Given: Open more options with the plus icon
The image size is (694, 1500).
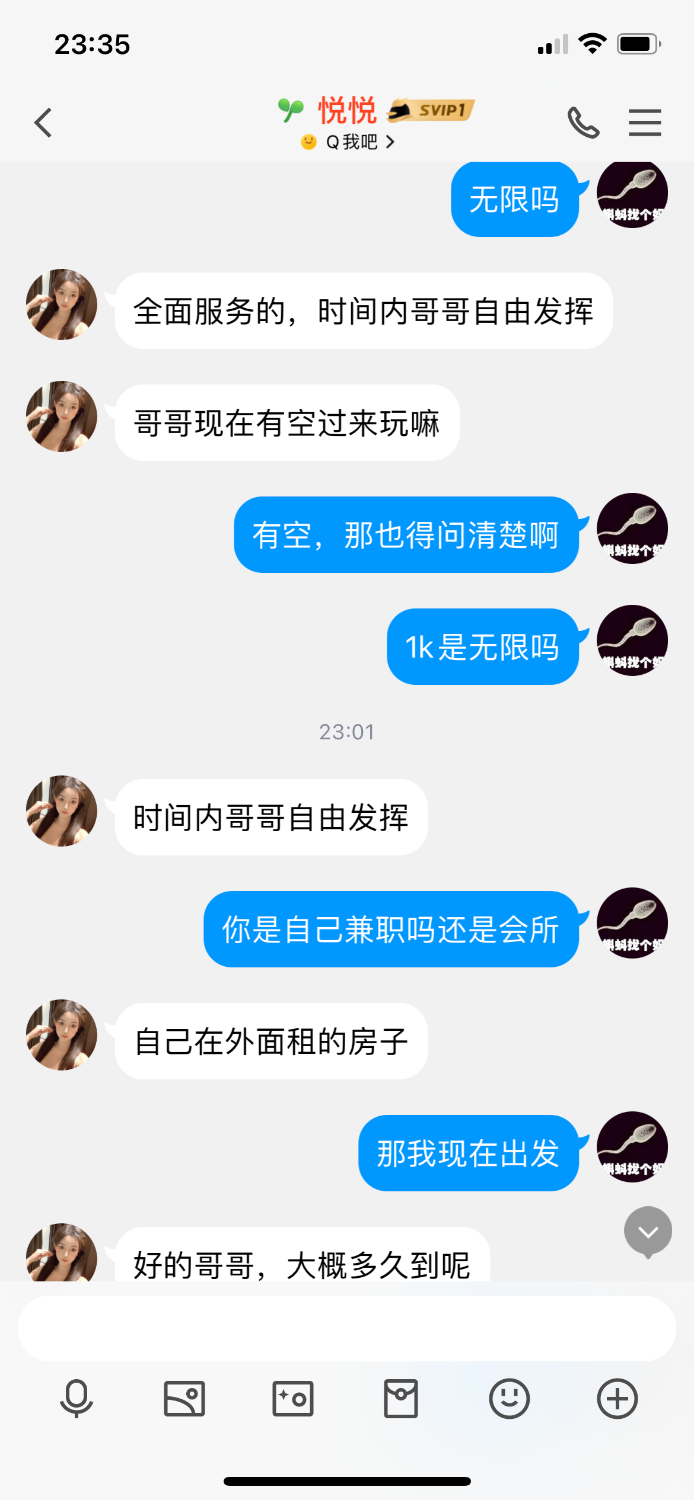Looking at the screenshot, I should pos(617,1398).
